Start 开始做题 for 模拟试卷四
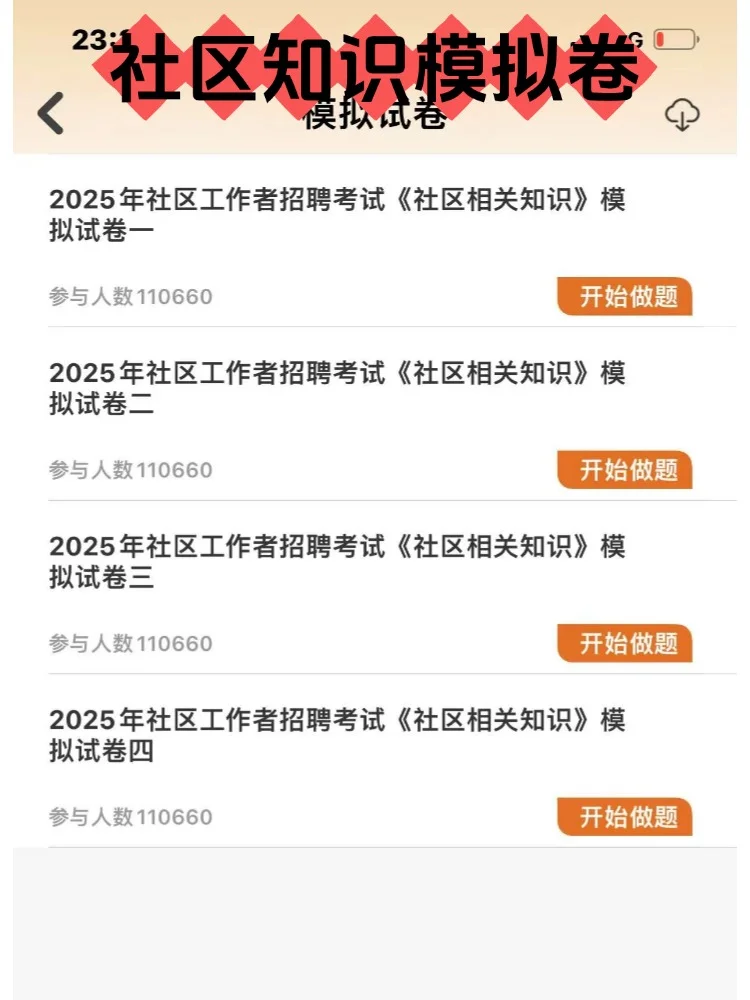750x1000 pixels. [625, 817]
